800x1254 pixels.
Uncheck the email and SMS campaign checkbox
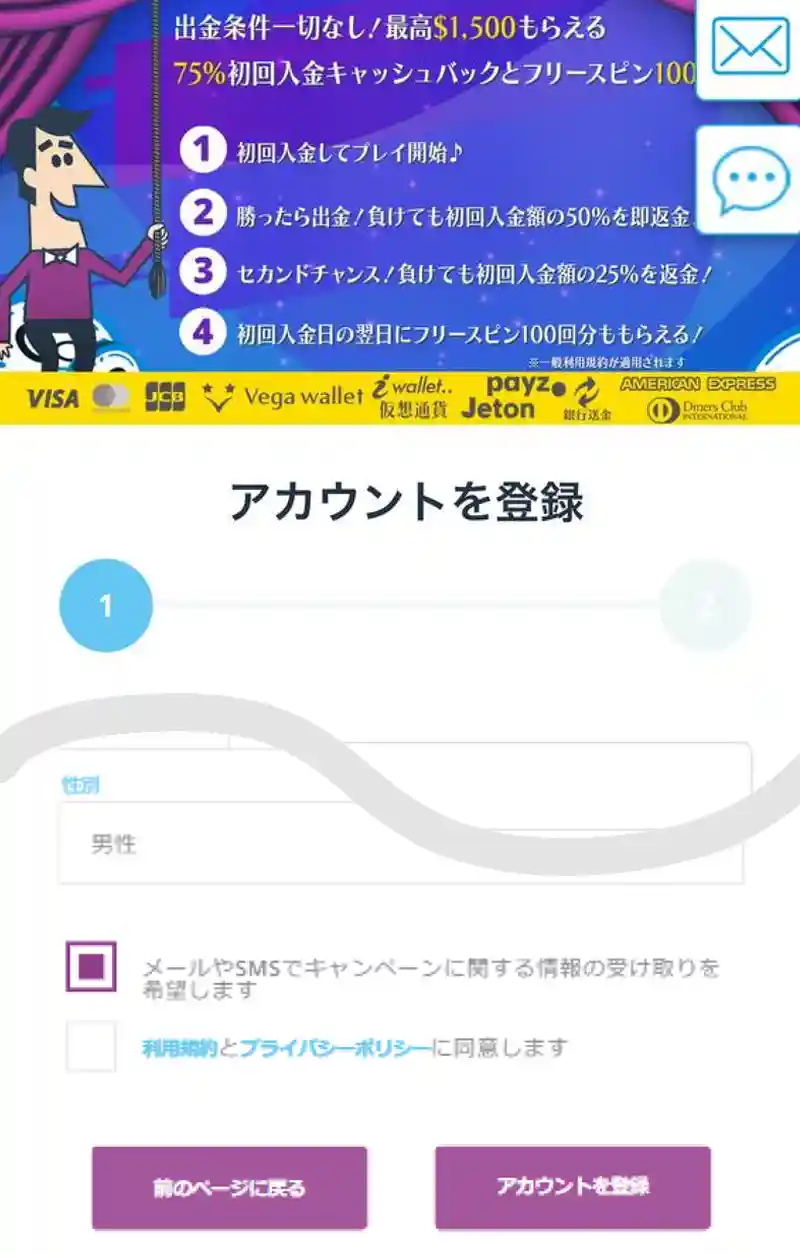91,967
